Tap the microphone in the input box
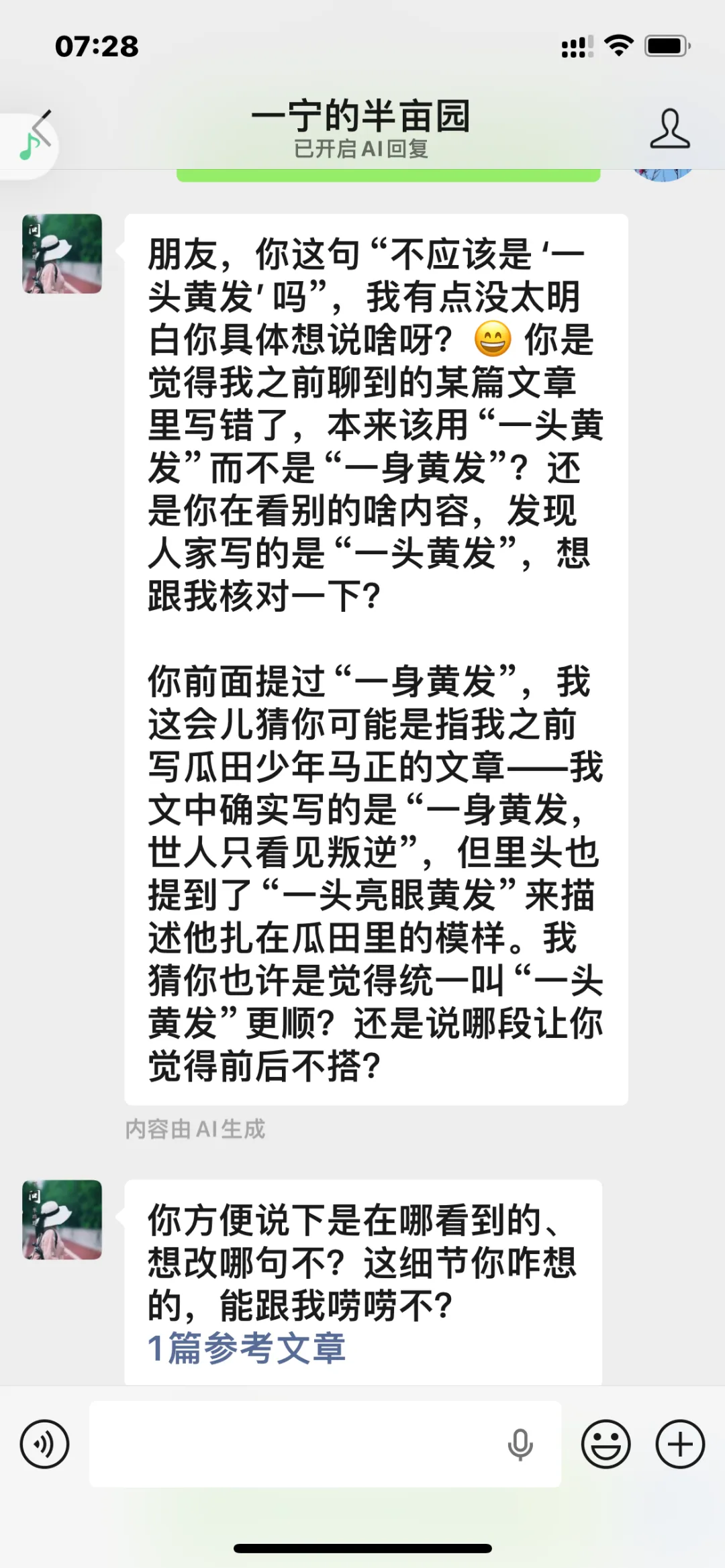 (x=520, y=1445)
